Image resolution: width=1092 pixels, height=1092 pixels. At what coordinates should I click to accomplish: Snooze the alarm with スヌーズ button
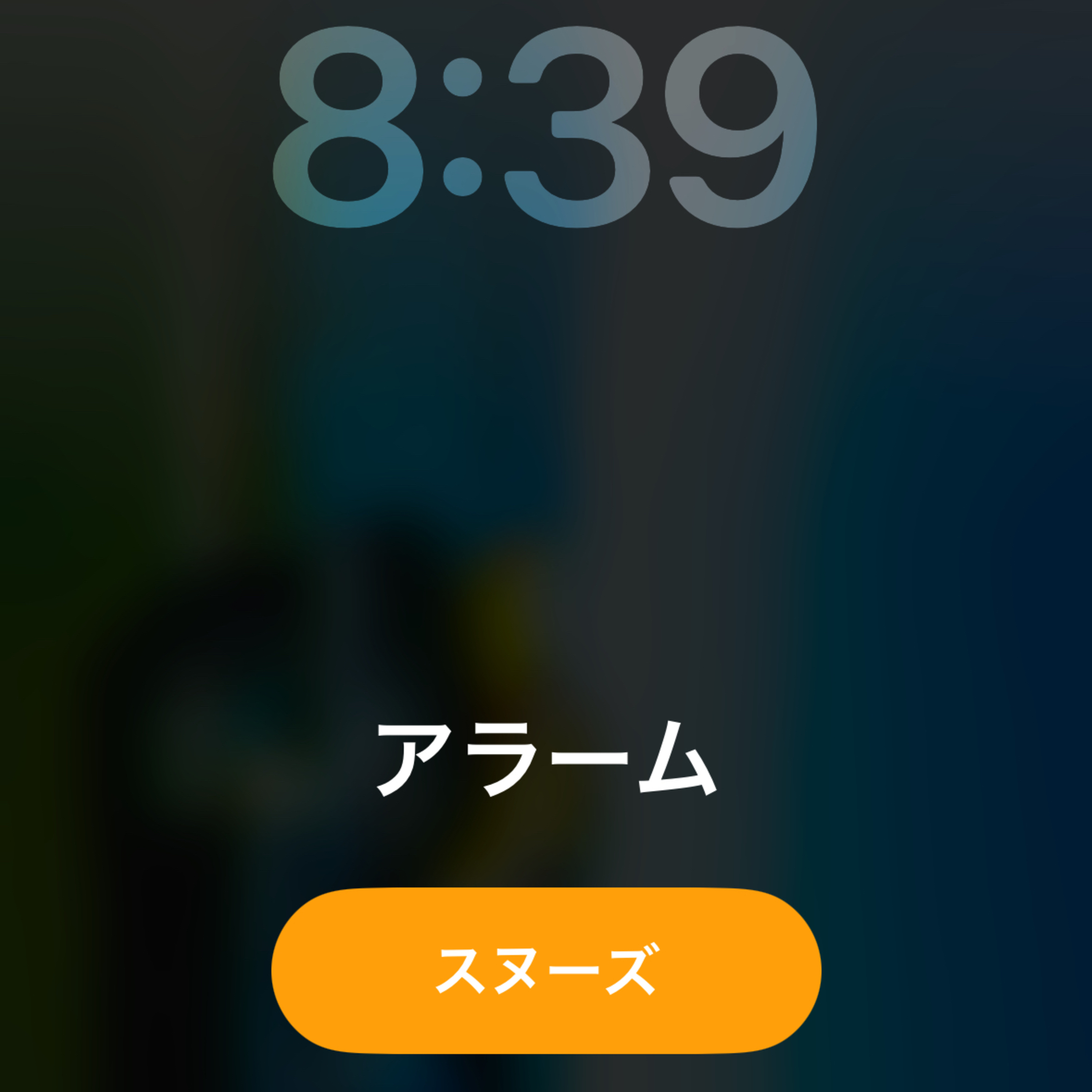(x=546, y=970)
